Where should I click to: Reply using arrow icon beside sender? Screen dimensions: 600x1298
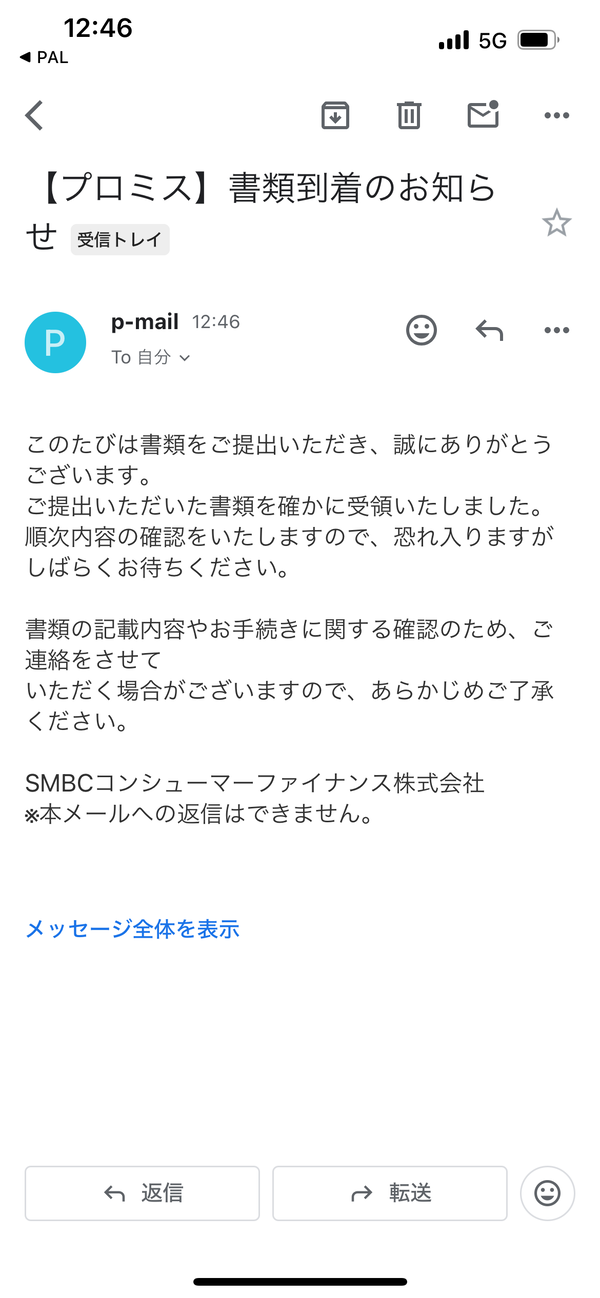click(489, 330)
